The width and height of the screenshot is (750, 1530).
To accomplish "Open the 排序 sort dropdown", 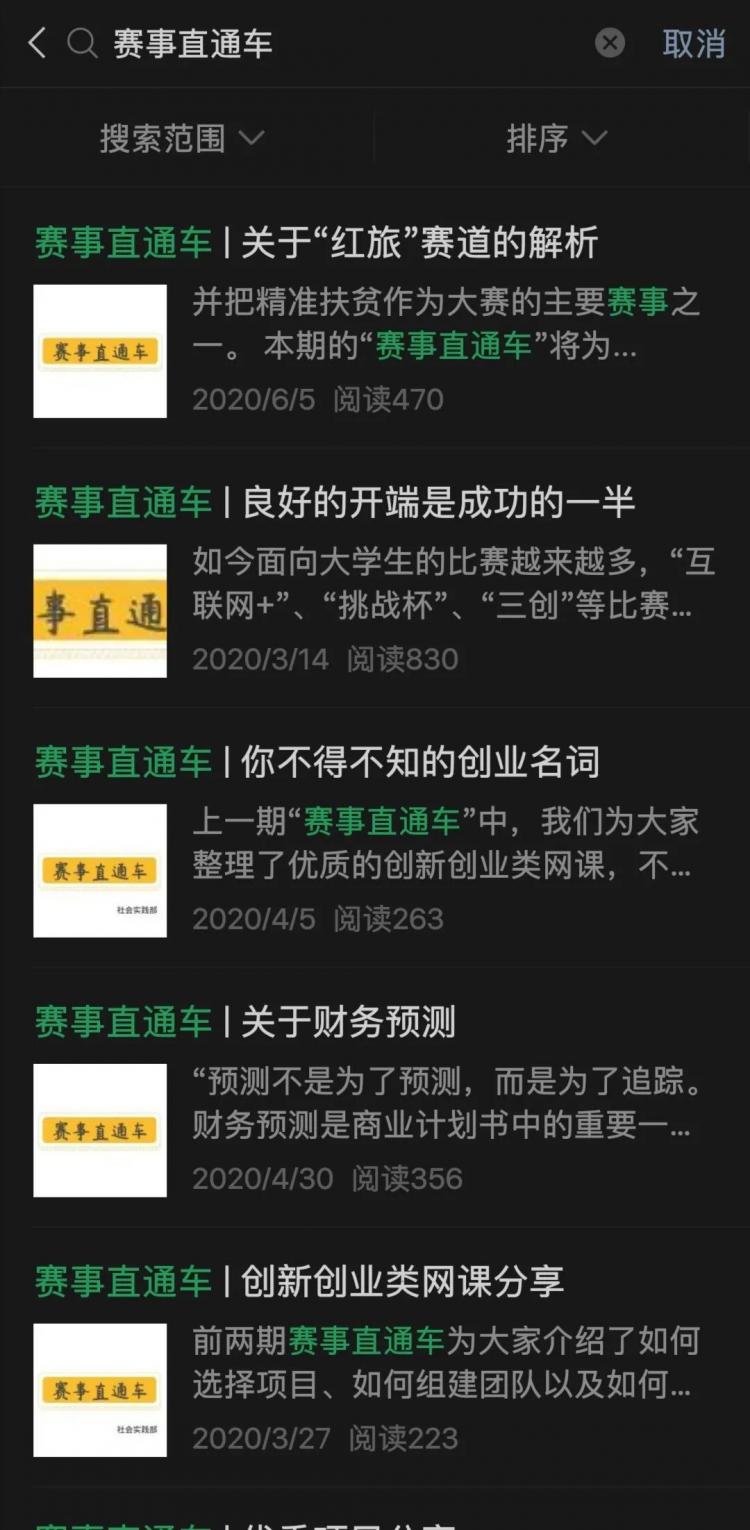I will point(557,138).
